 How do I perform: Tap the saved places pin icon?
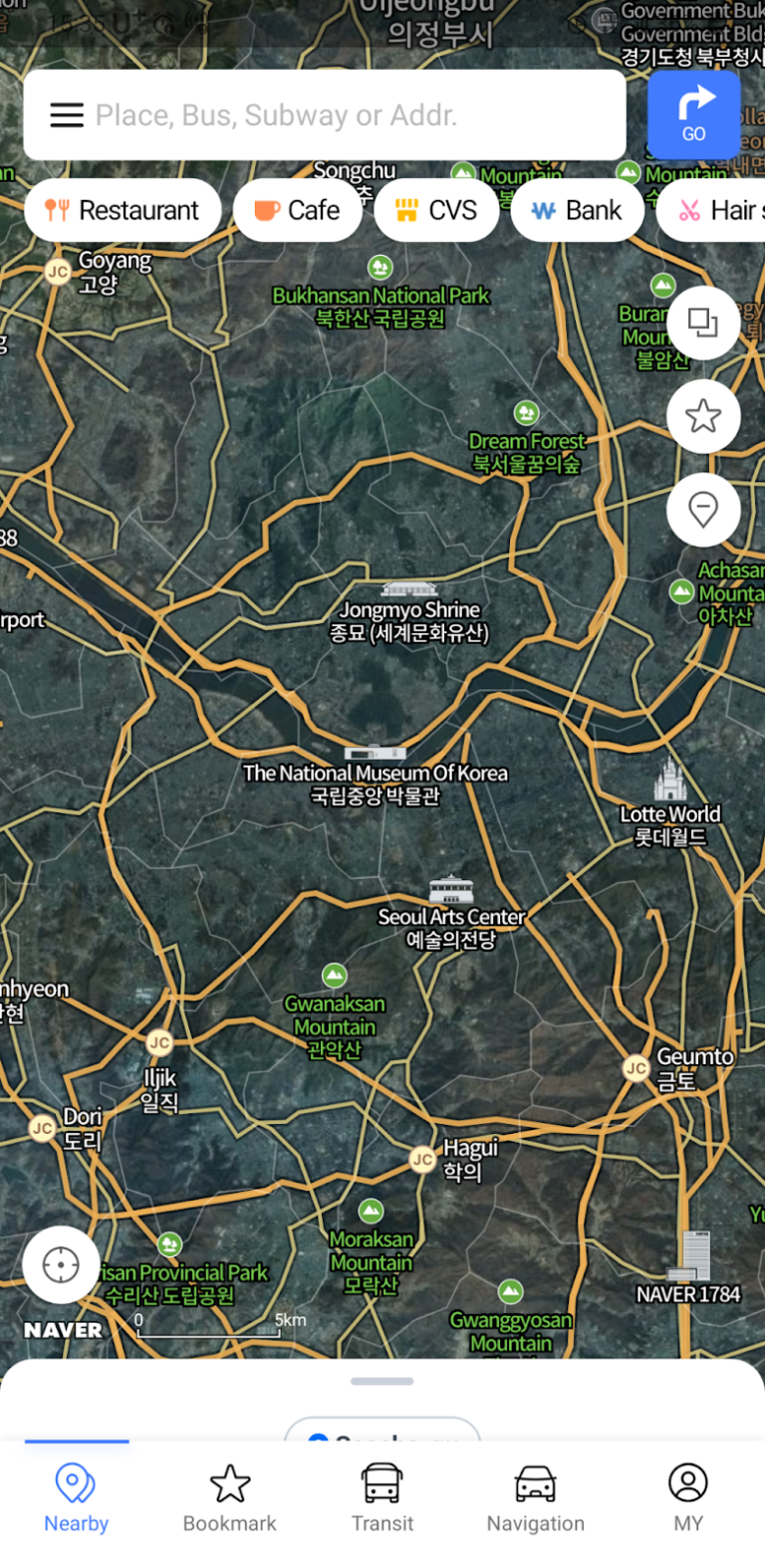pos(703,509)
